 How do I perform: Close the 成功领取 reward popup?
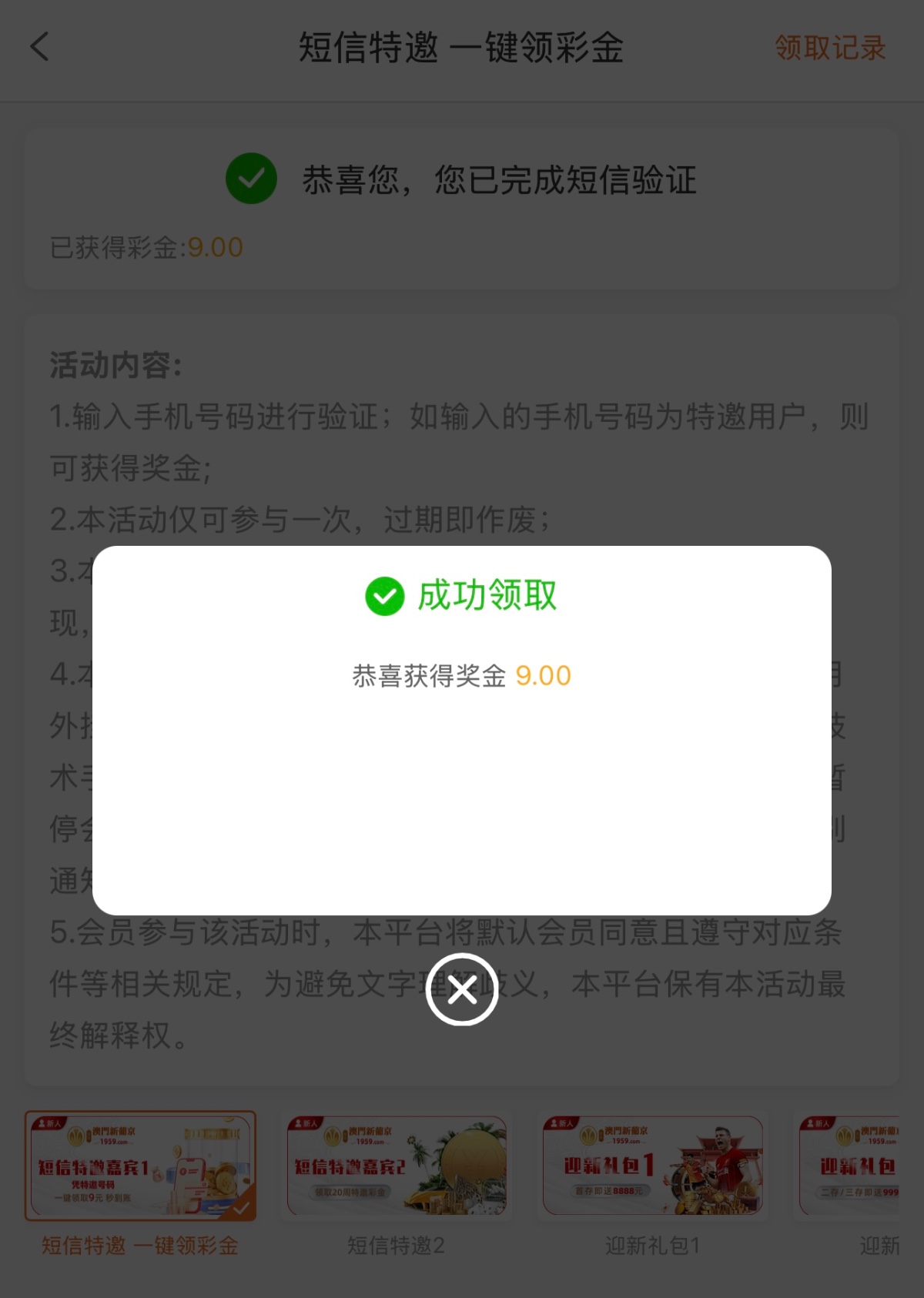[462, 989]
